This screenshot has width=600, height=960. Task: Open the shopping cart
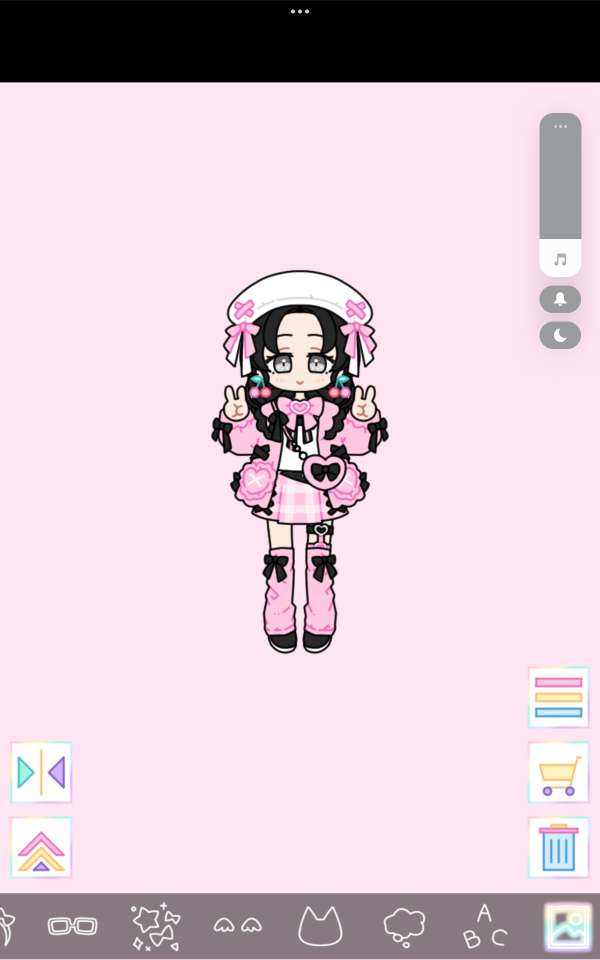click(x=558, y=773)
